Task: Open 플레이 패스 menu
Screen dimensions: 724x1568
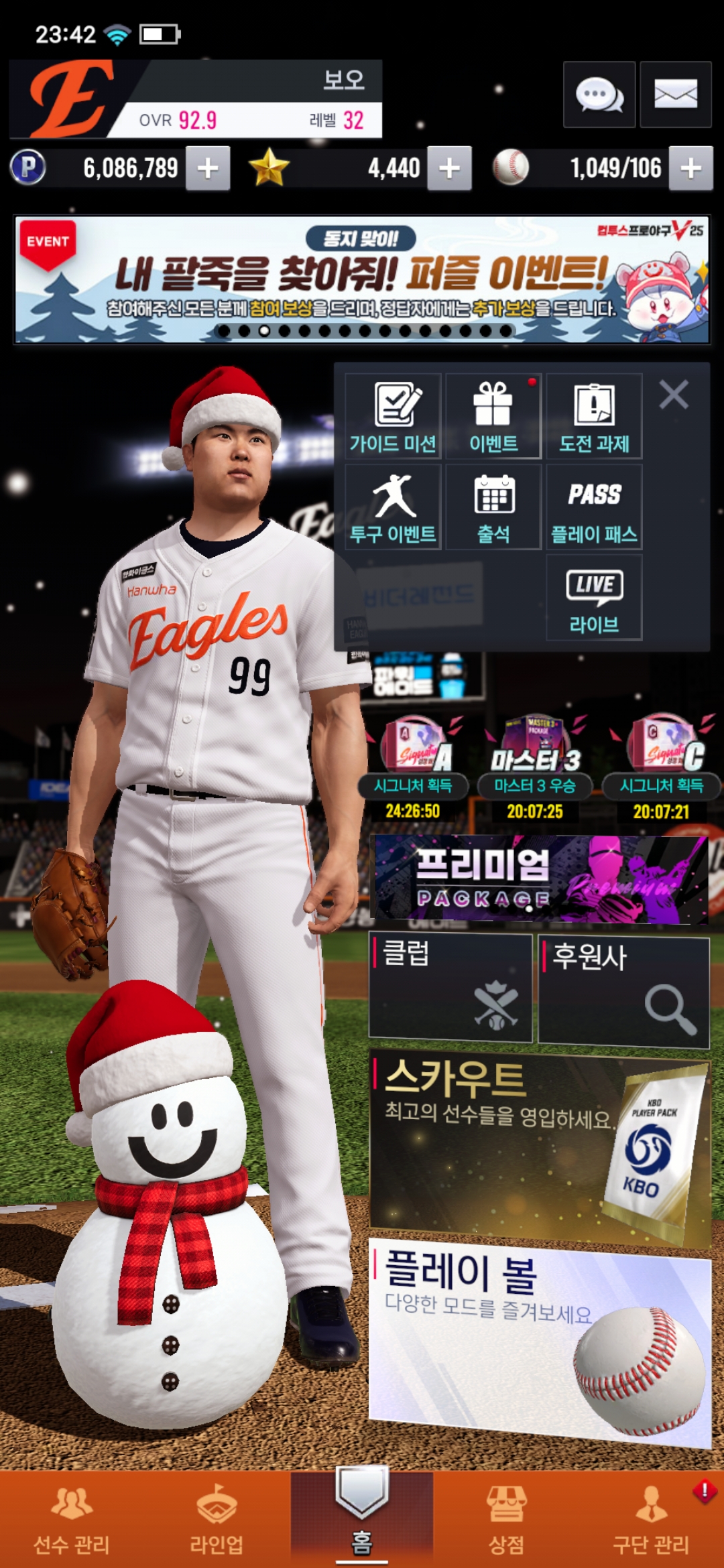Action: point(594,507)
